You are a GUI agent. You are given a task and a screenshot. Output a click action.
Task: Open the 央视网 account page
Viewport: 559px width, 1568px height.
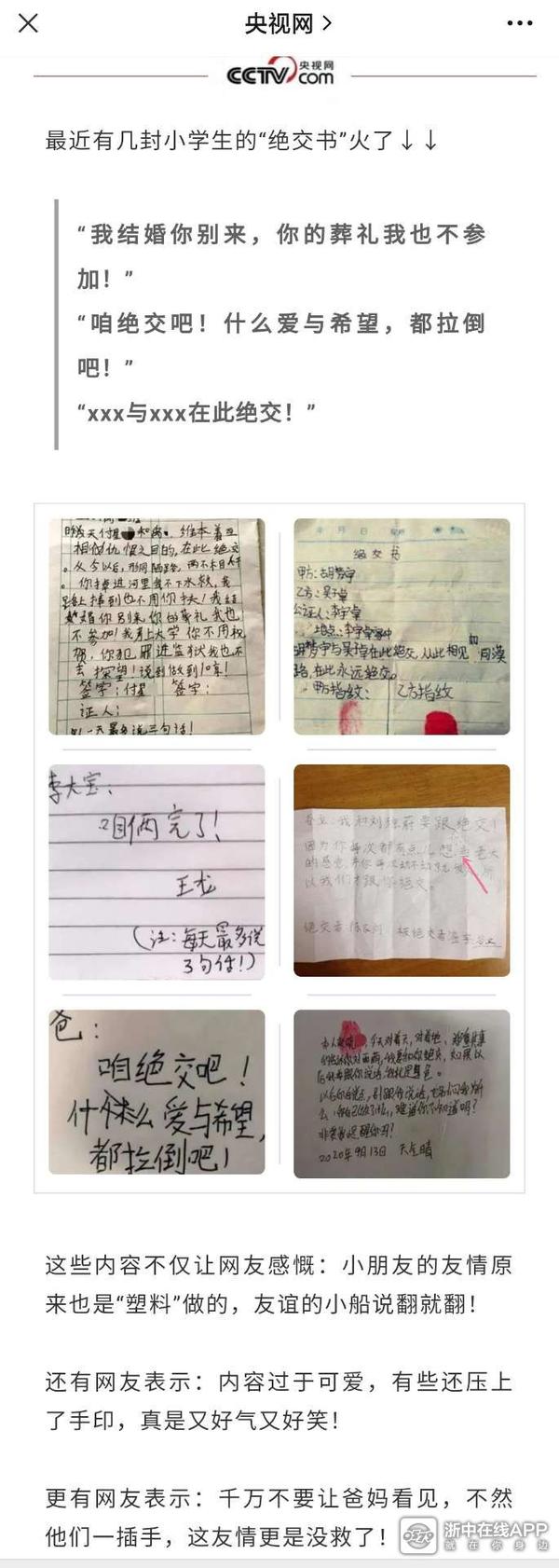click(286, 23)
